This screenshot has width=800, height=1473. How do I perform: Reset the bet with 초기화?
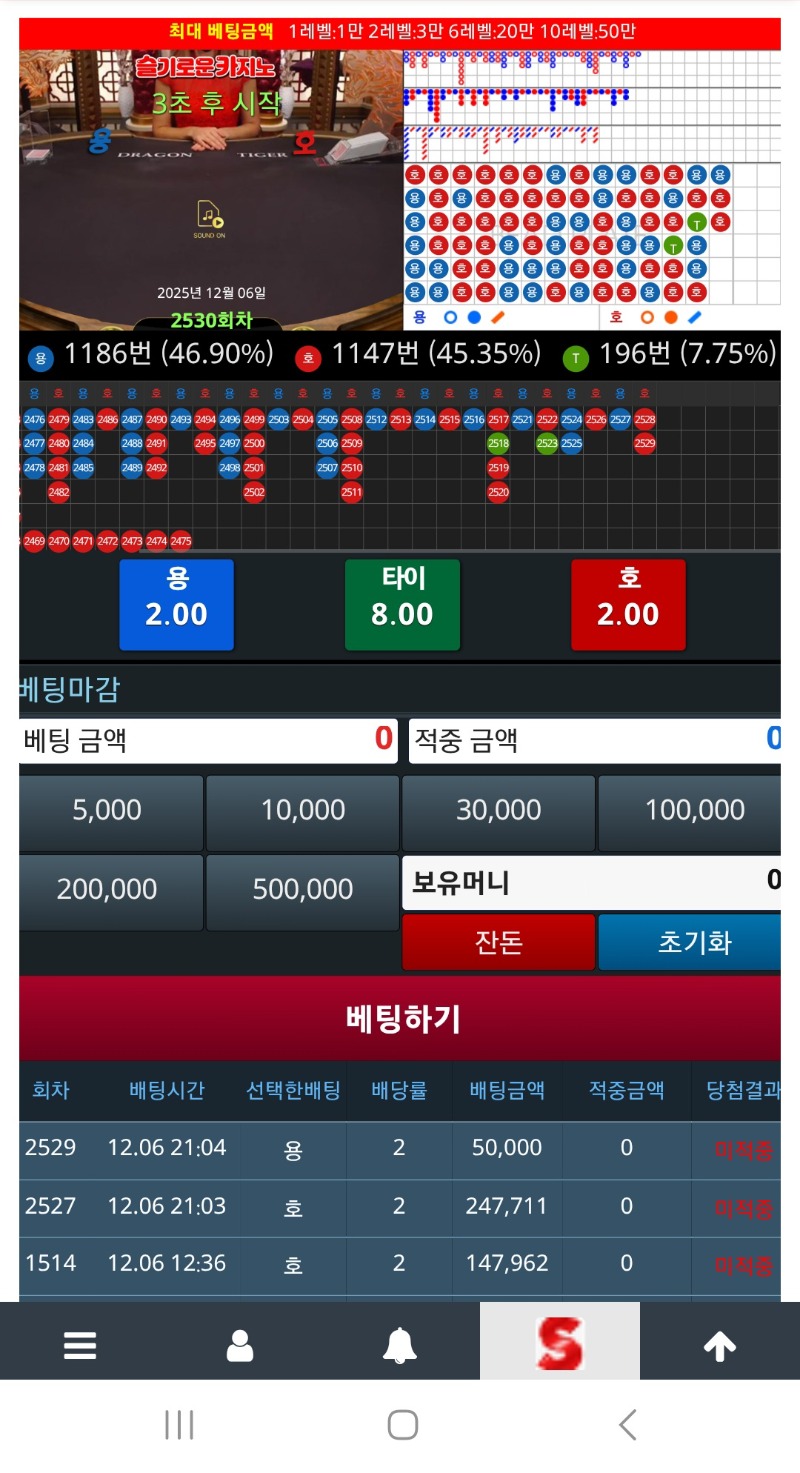(692, 942)
